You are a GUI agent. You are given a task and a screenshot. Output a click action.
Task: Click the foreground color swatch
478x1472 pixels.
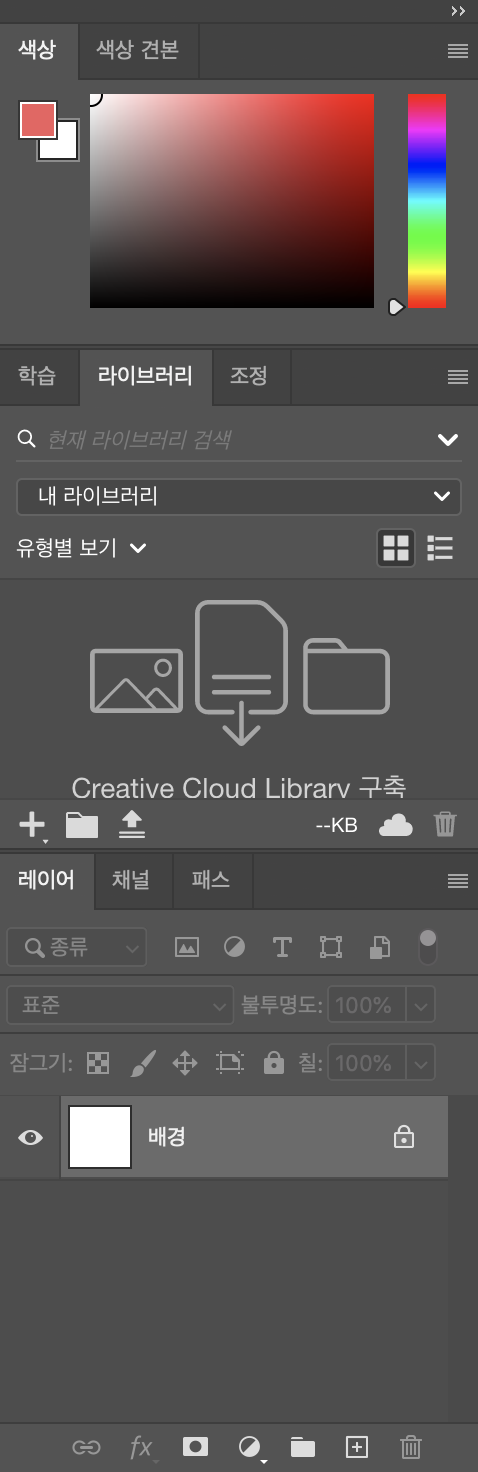tap(37, 121)
